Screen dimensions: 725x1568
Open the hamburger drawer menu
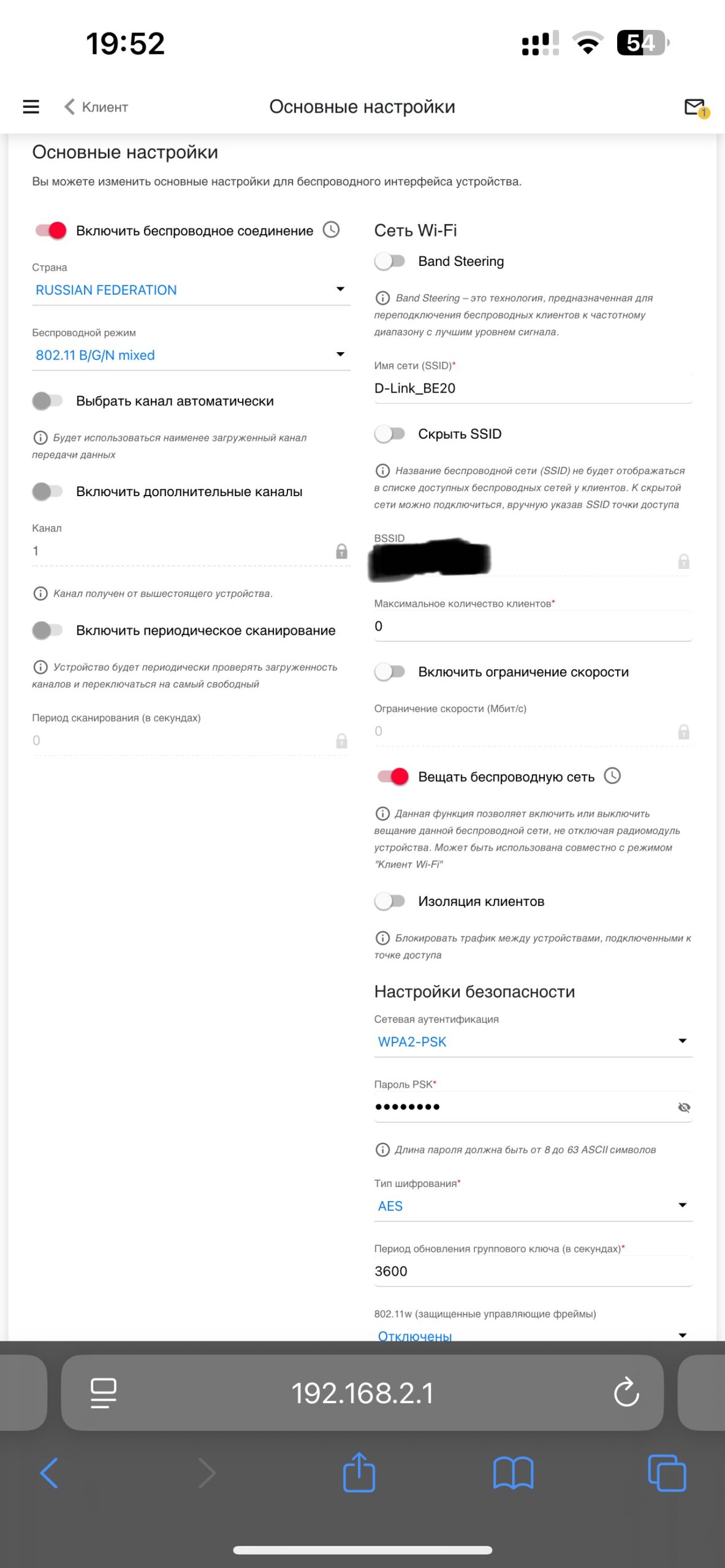[31, 107]
